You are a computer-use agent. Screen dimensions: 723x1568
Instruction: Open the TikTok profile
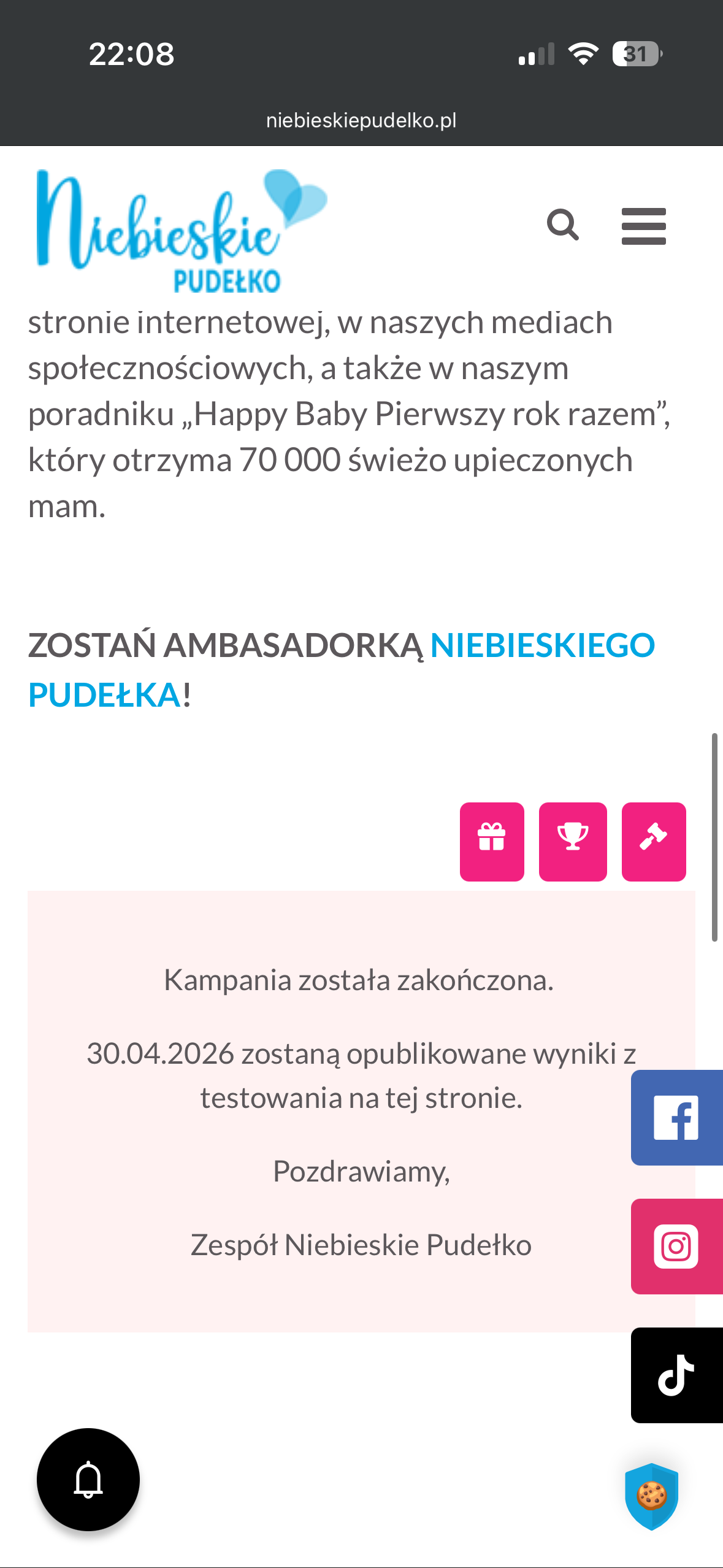click(x=676, y=1375)
